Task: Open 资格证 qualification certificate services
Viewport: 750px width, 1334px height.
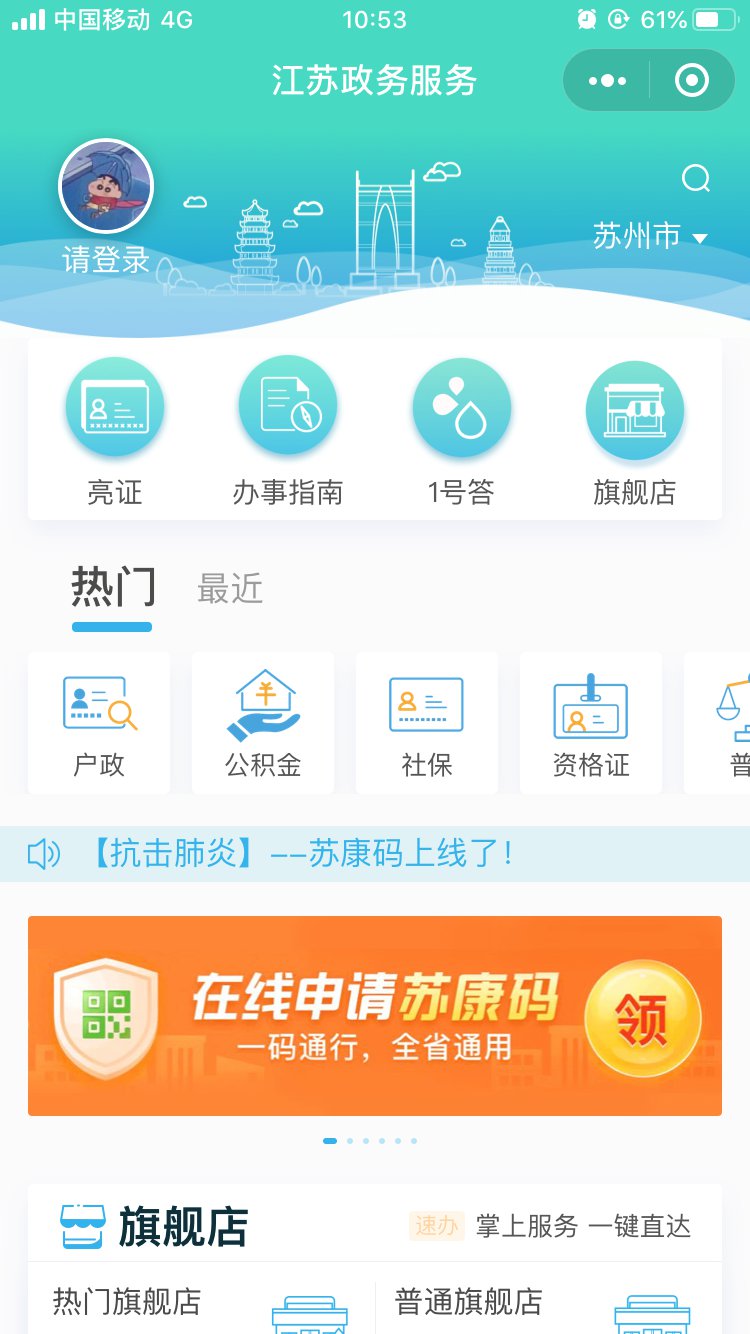Action: tap(591, 724)
